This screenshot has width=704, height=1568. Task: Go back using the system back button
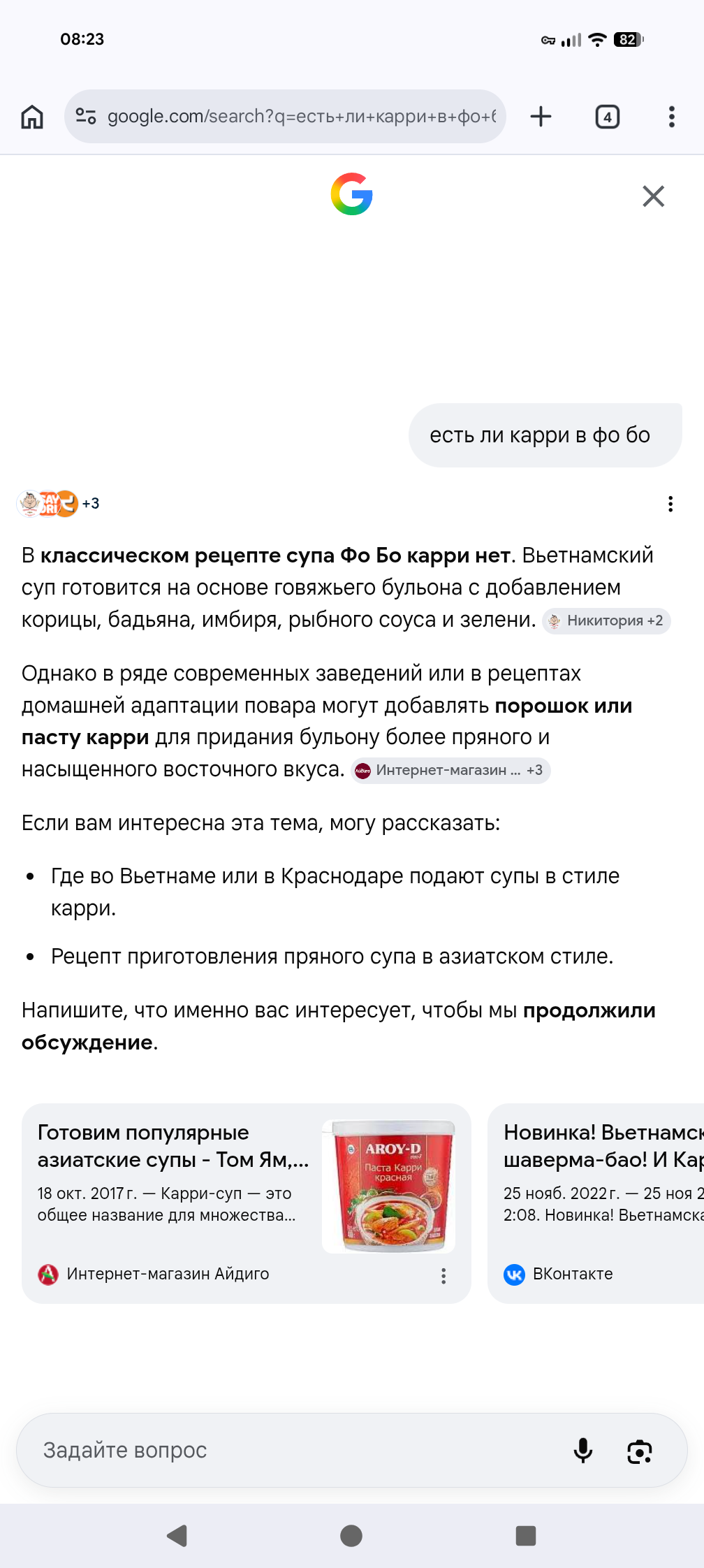click(x=177, y=1535)
